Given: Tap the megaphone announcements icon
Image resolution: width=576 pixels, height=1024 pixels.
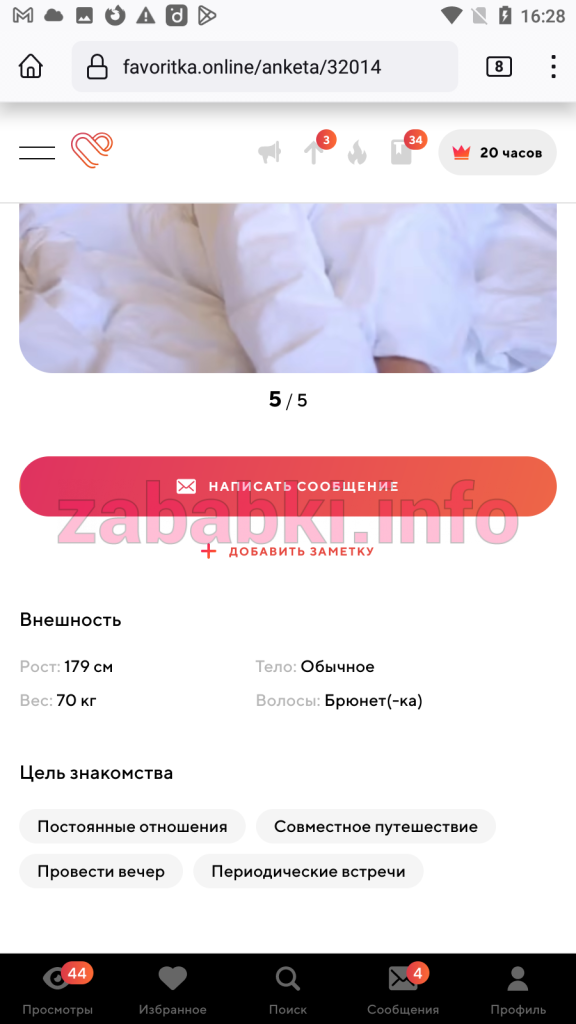Looking at the screenshot, I should (269, 153).
